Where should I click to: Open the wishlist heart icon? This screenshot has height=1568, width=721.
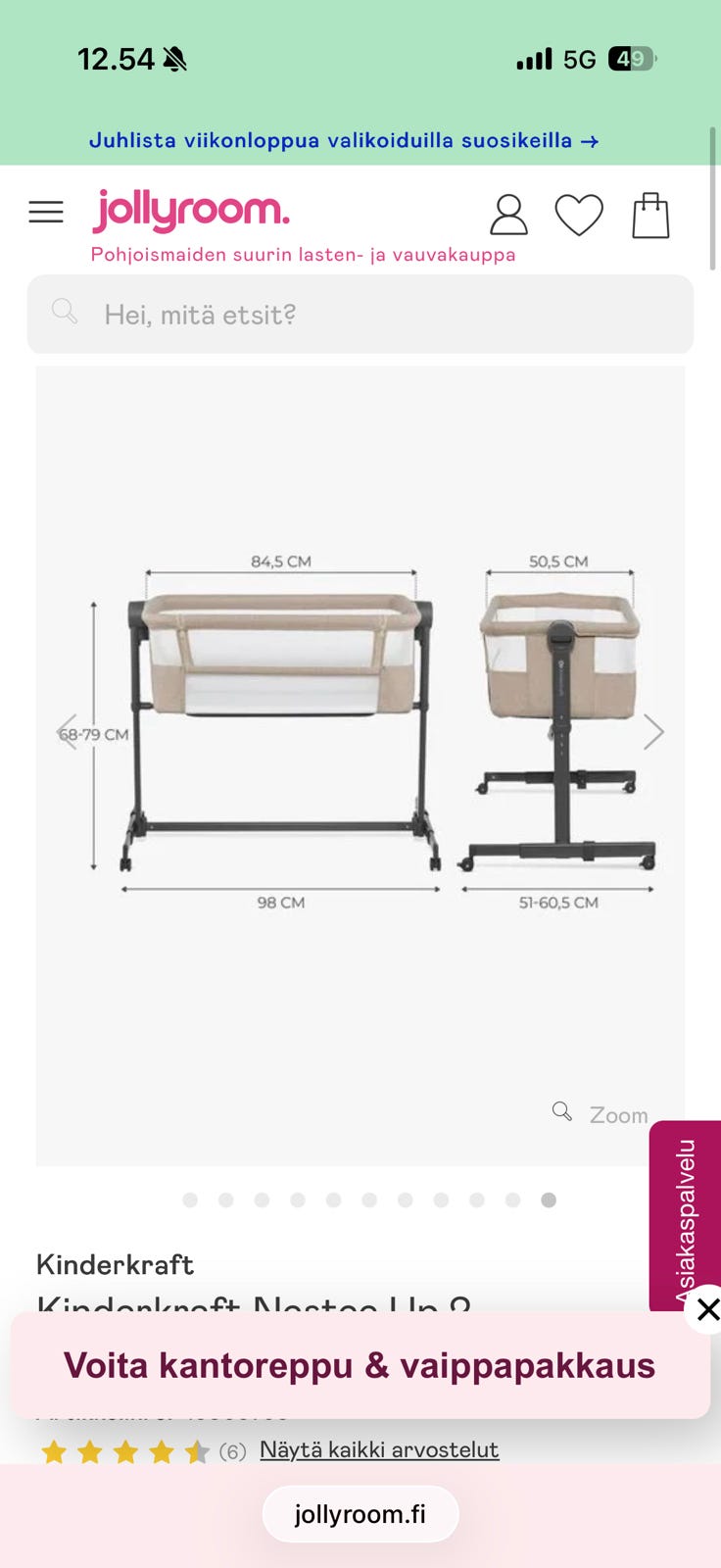coord(579,216)
